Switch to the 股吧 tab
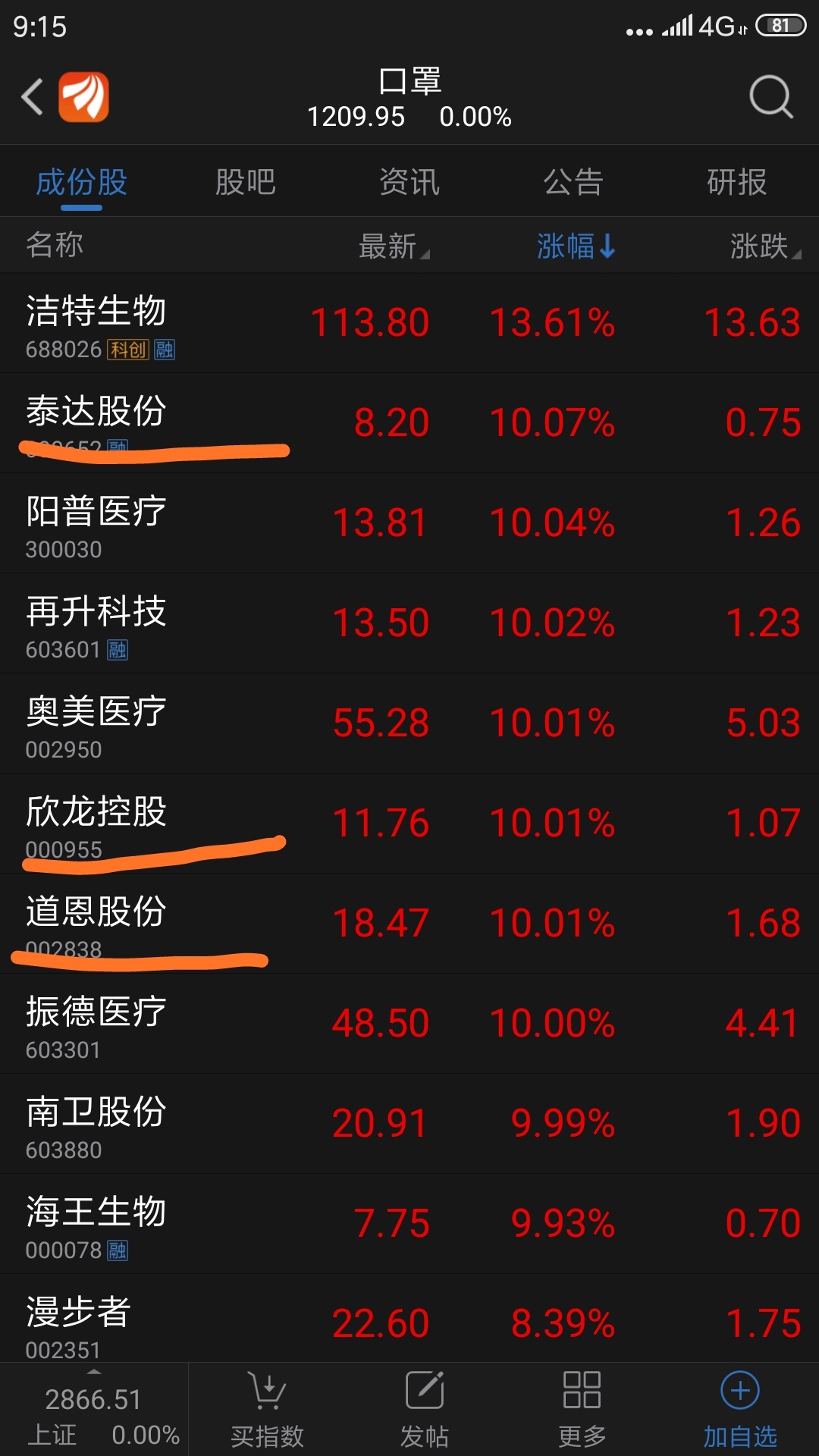 click(244, 182)
